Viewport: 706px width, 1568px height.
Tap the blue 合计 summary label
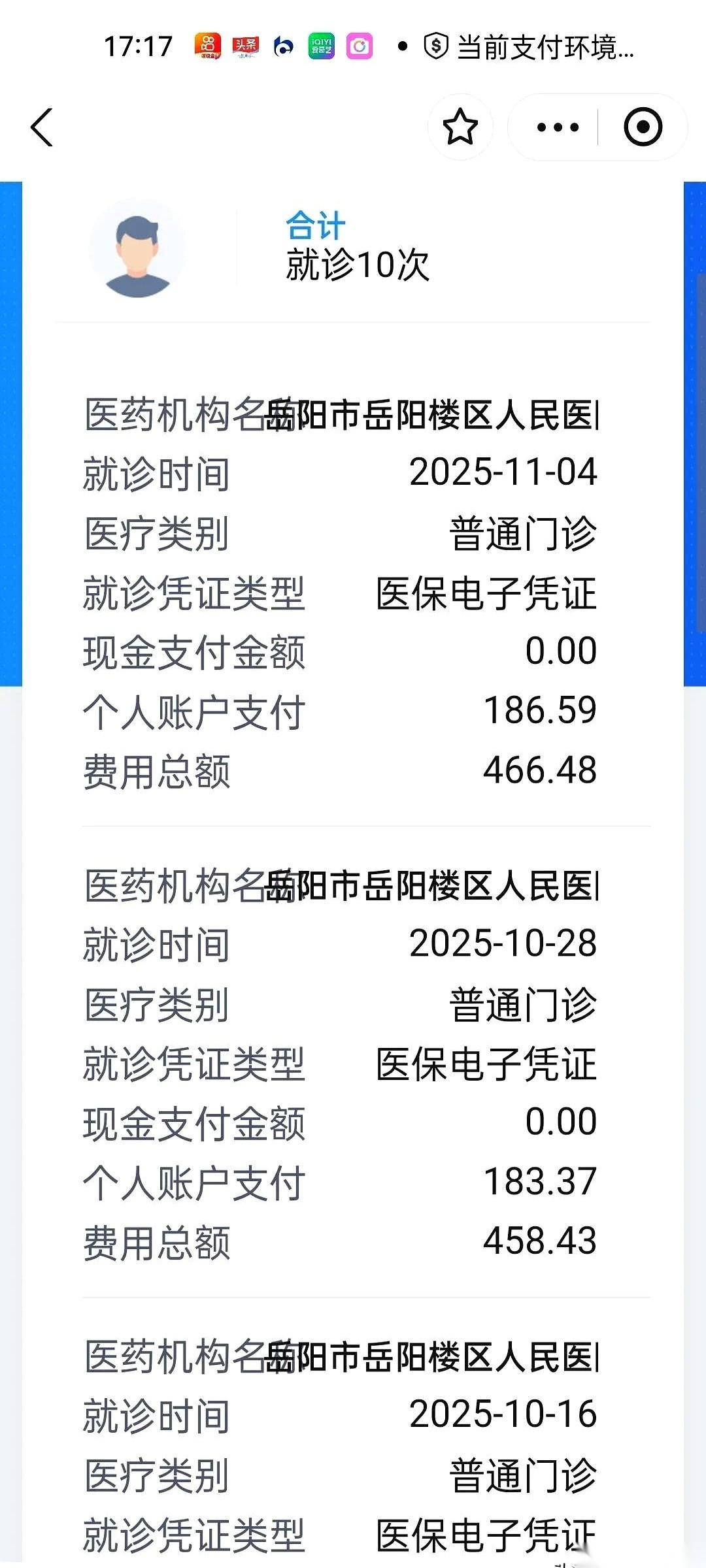point(316,225)
